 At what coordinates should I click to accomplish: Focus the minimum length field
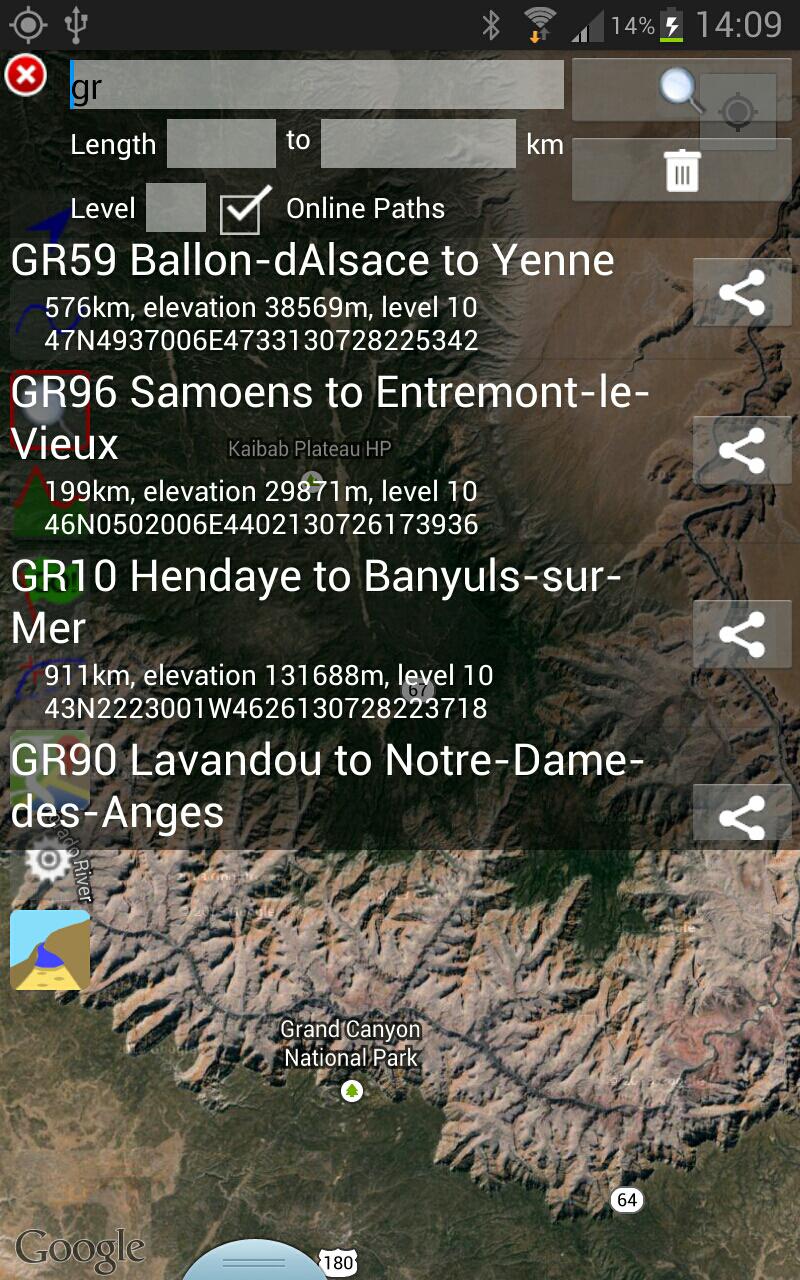pos(221,144)
